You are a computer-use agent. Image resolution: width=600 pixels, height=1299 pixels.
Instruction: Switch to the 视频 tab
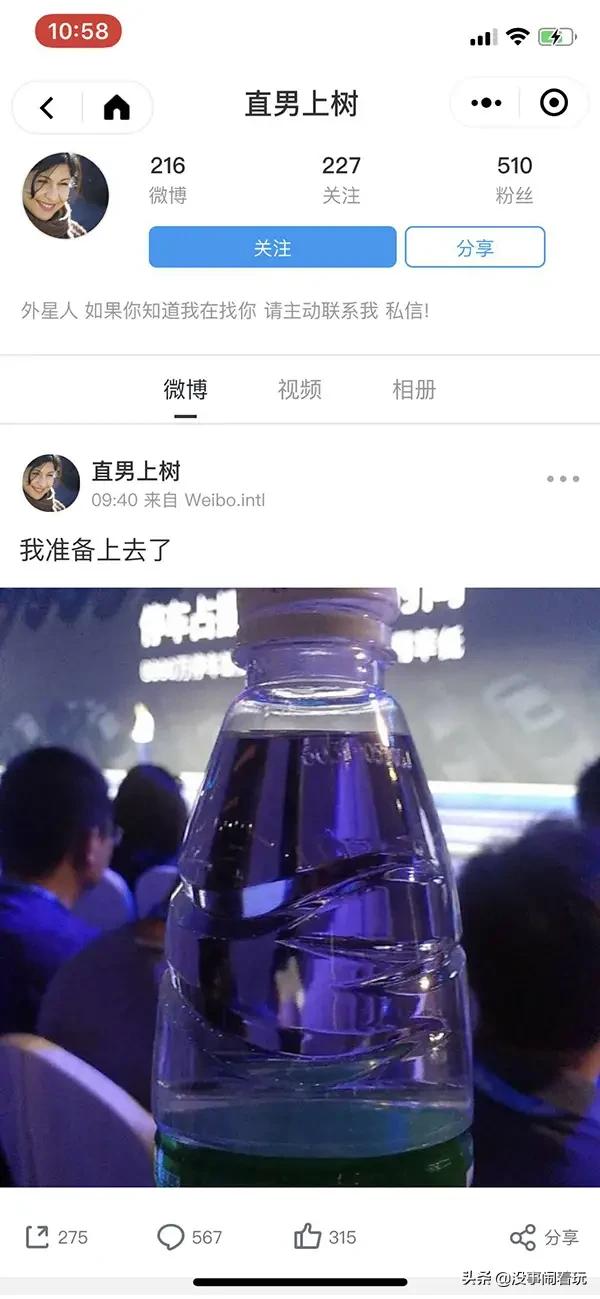[299, 389]
